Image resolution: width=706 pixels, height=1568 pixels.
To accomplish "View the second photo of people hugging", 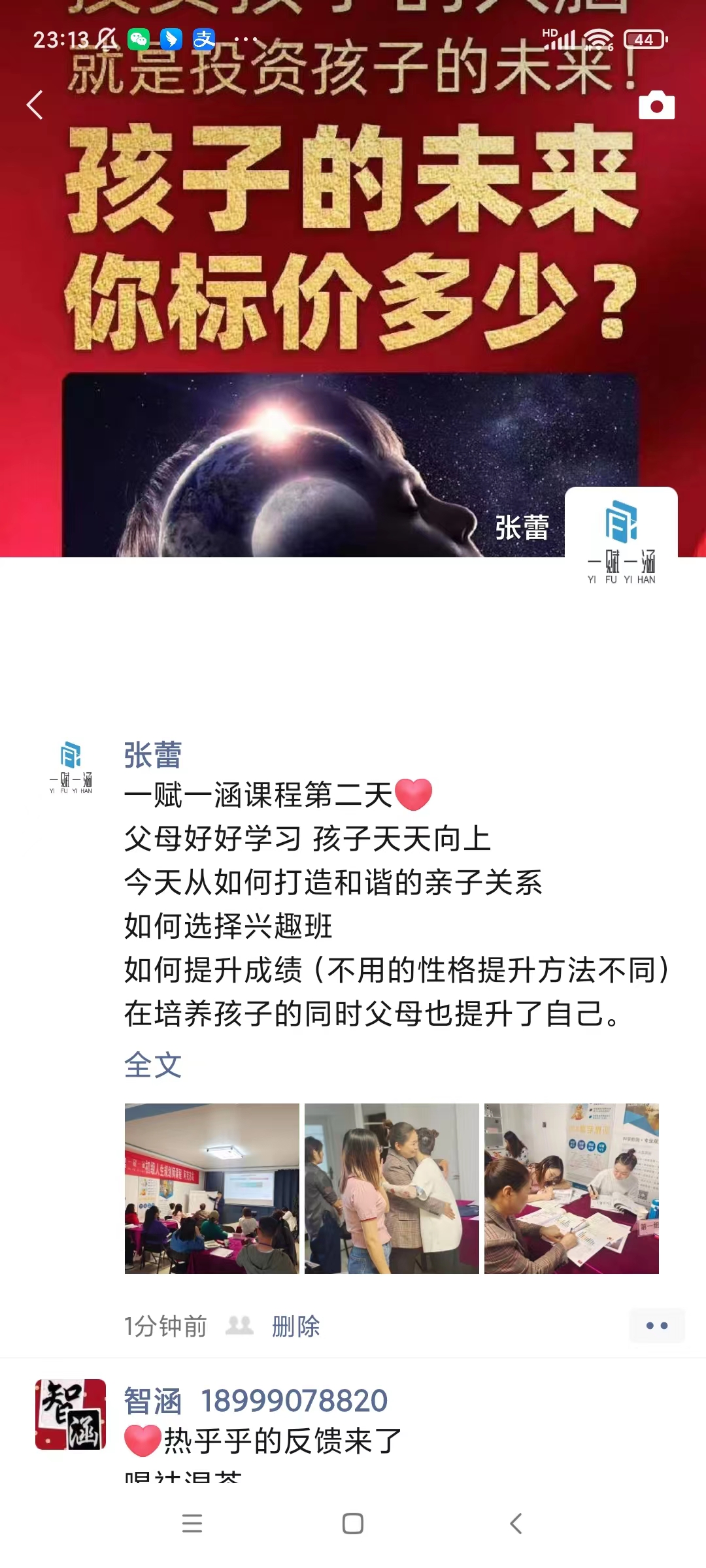I will [392, 1188].
